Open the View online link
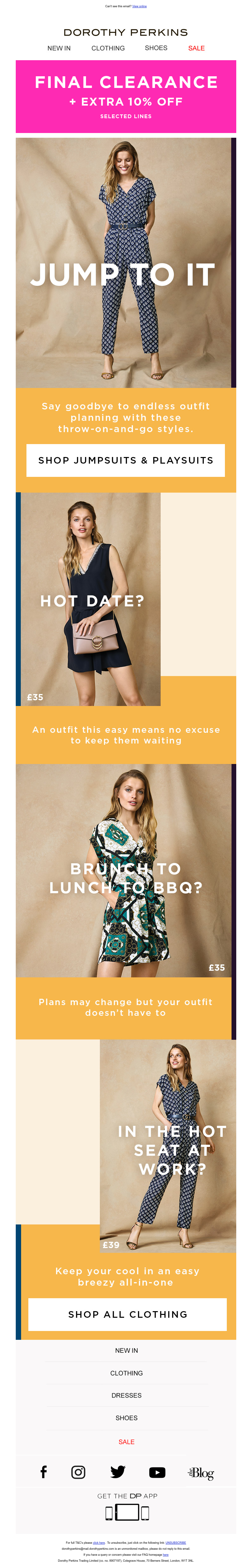252x1568 pixels. click(140, 6)
